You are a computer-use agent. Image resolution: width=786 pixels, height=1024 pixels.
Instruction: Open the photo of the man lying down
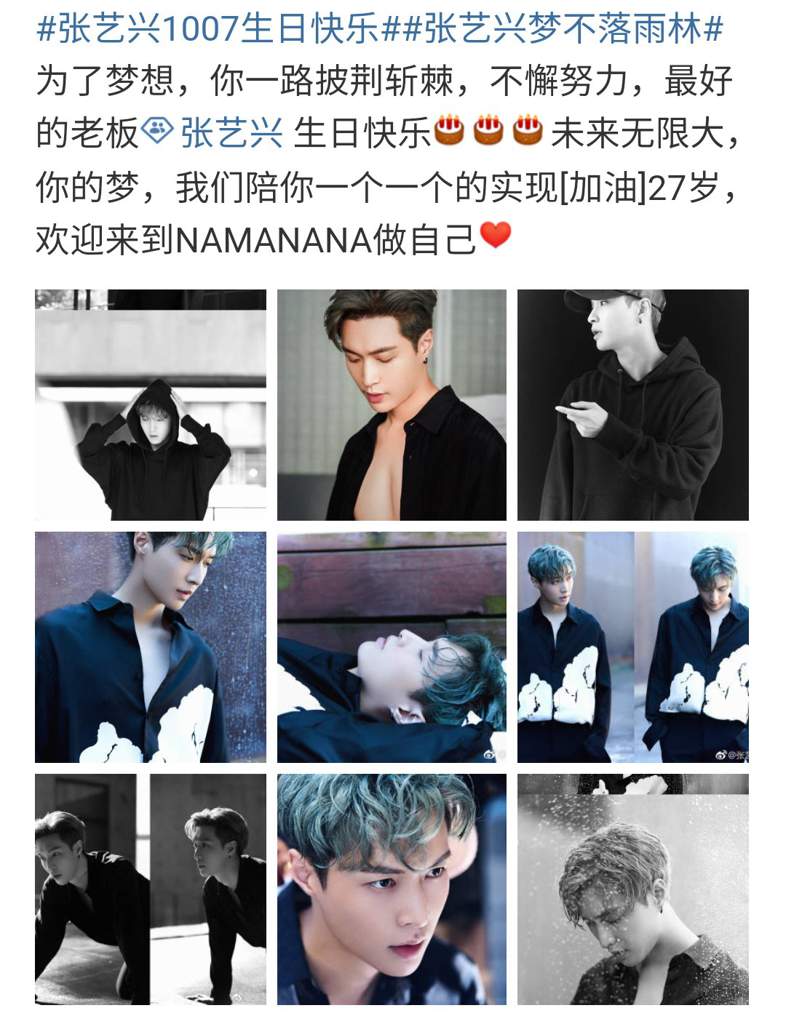(x=392, y=647)
